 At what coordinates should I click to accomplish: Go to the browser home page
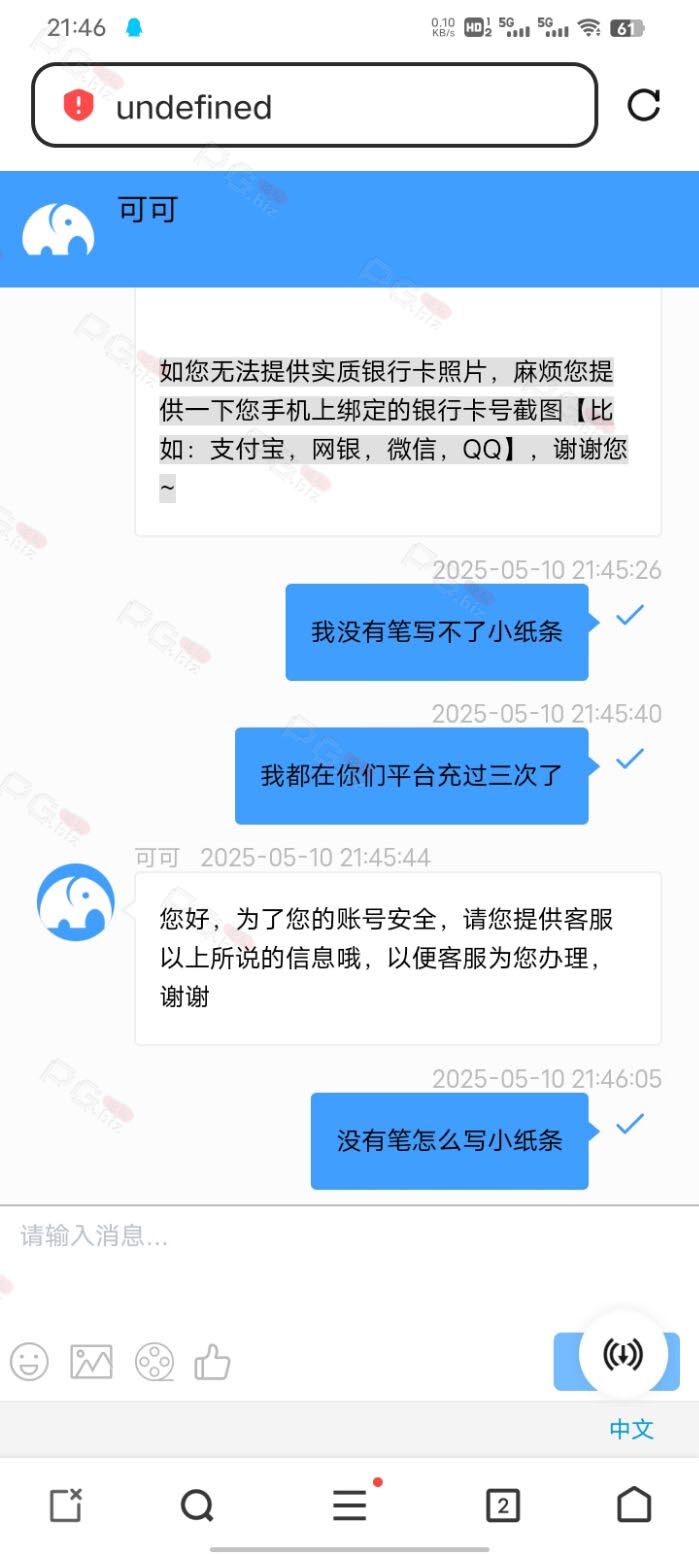tap(634, 1504)
